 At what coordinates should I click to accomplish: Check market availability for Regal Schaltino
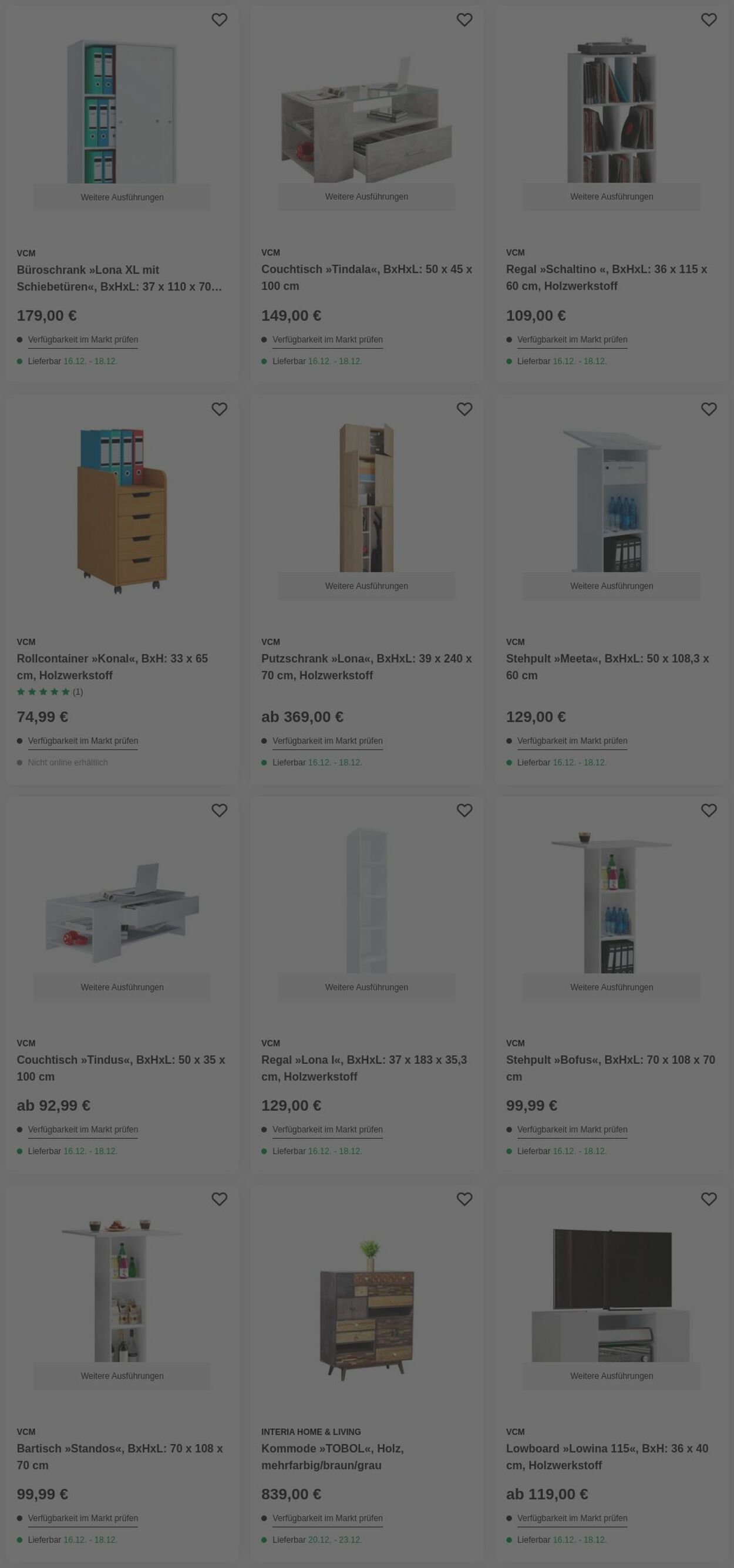(x=571, y=340)
